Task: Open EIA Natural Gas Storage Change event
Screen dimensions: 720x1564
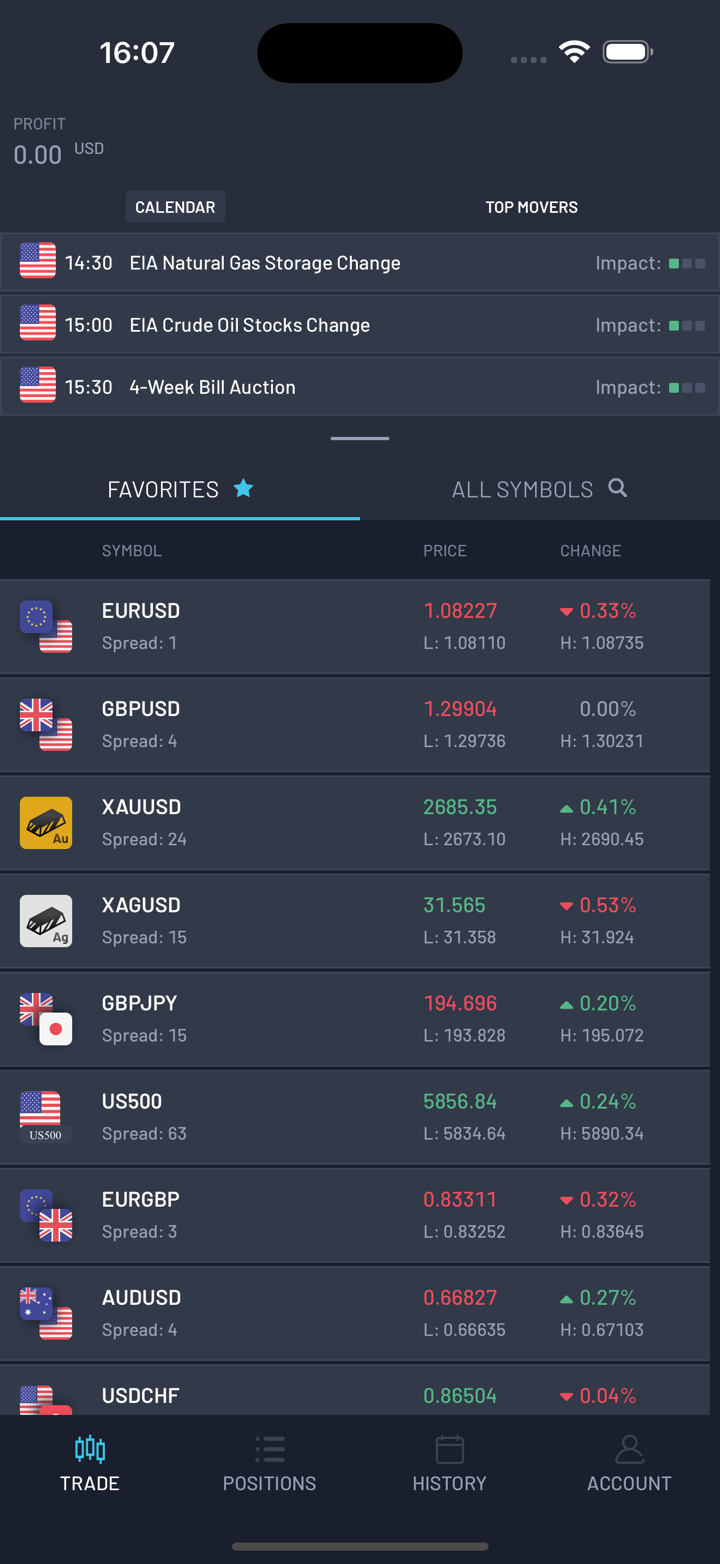Action: (x=360, y=263)
